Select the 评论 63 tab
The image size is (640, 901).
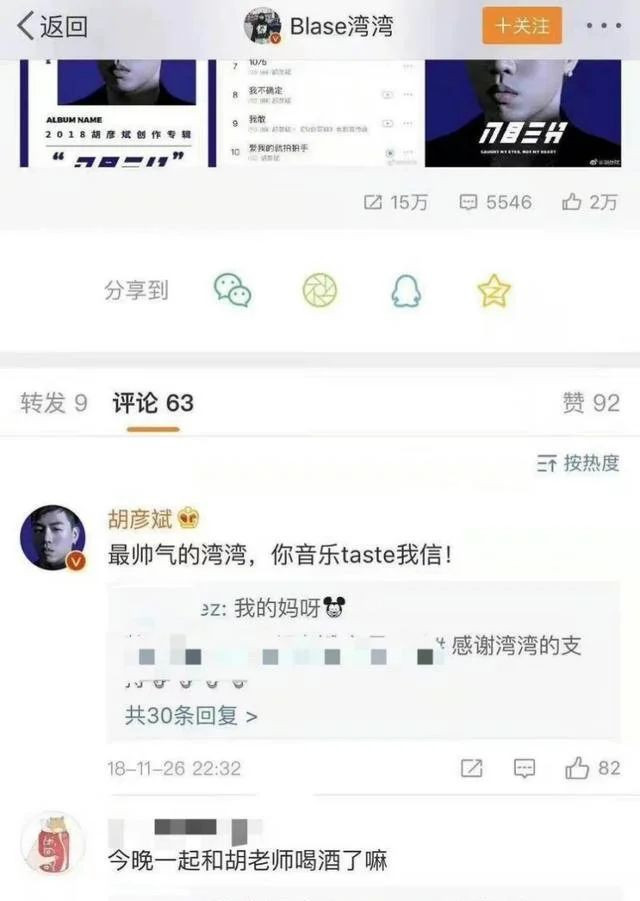point(153,403)
